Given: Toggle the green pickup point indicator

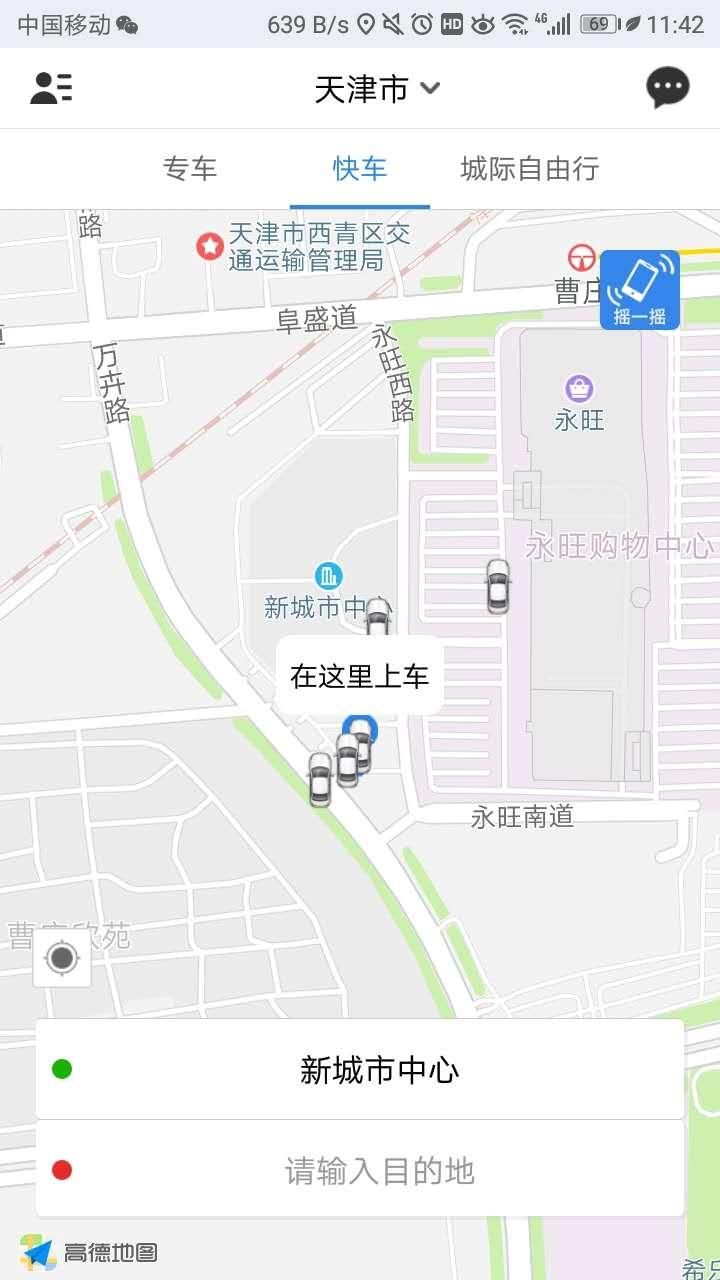Looking at the screenshot, I should coord(63,1068).
